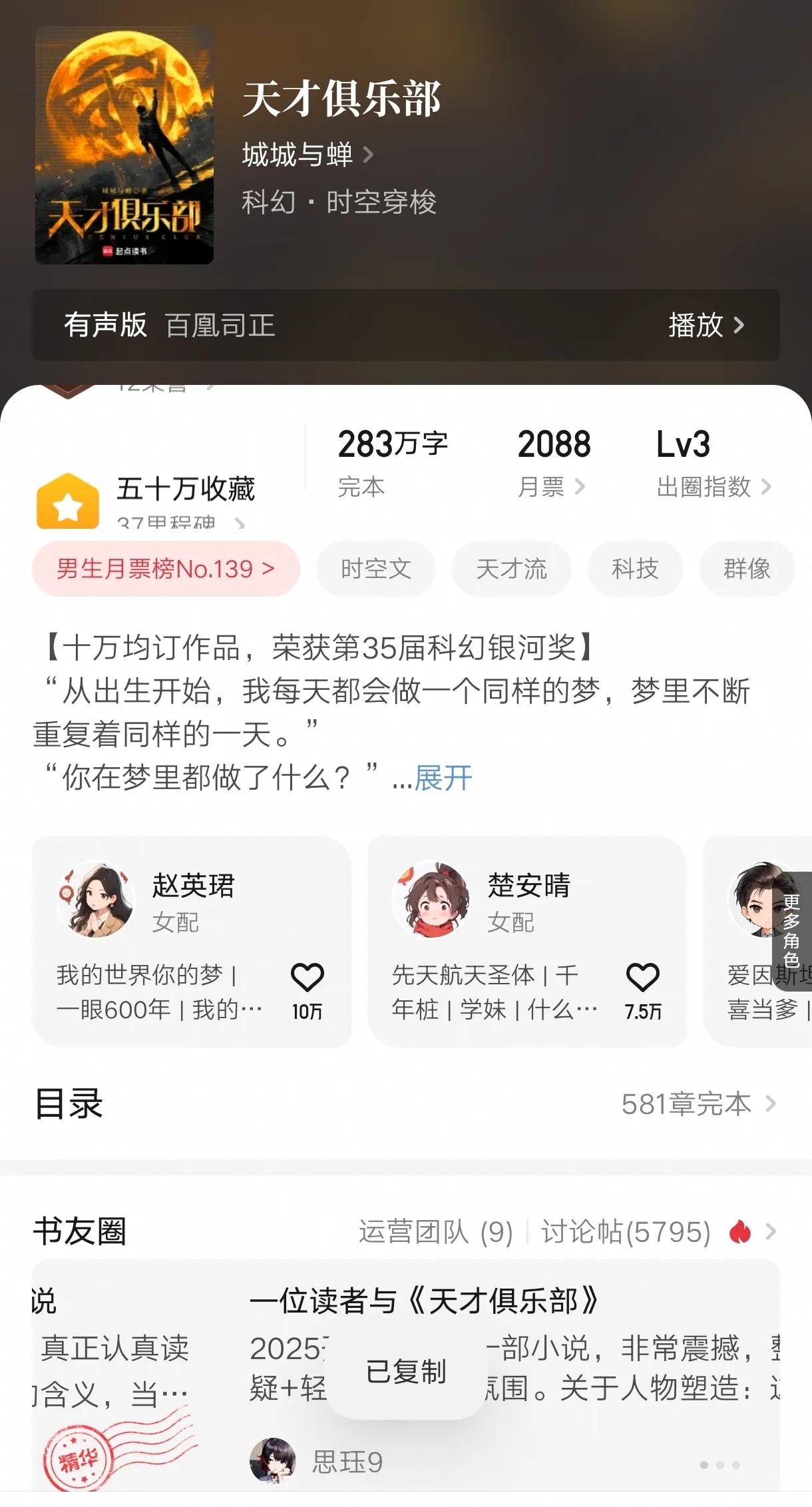Open the book cover image
The height and width of the screenshot is (1507, 812).
124,145
